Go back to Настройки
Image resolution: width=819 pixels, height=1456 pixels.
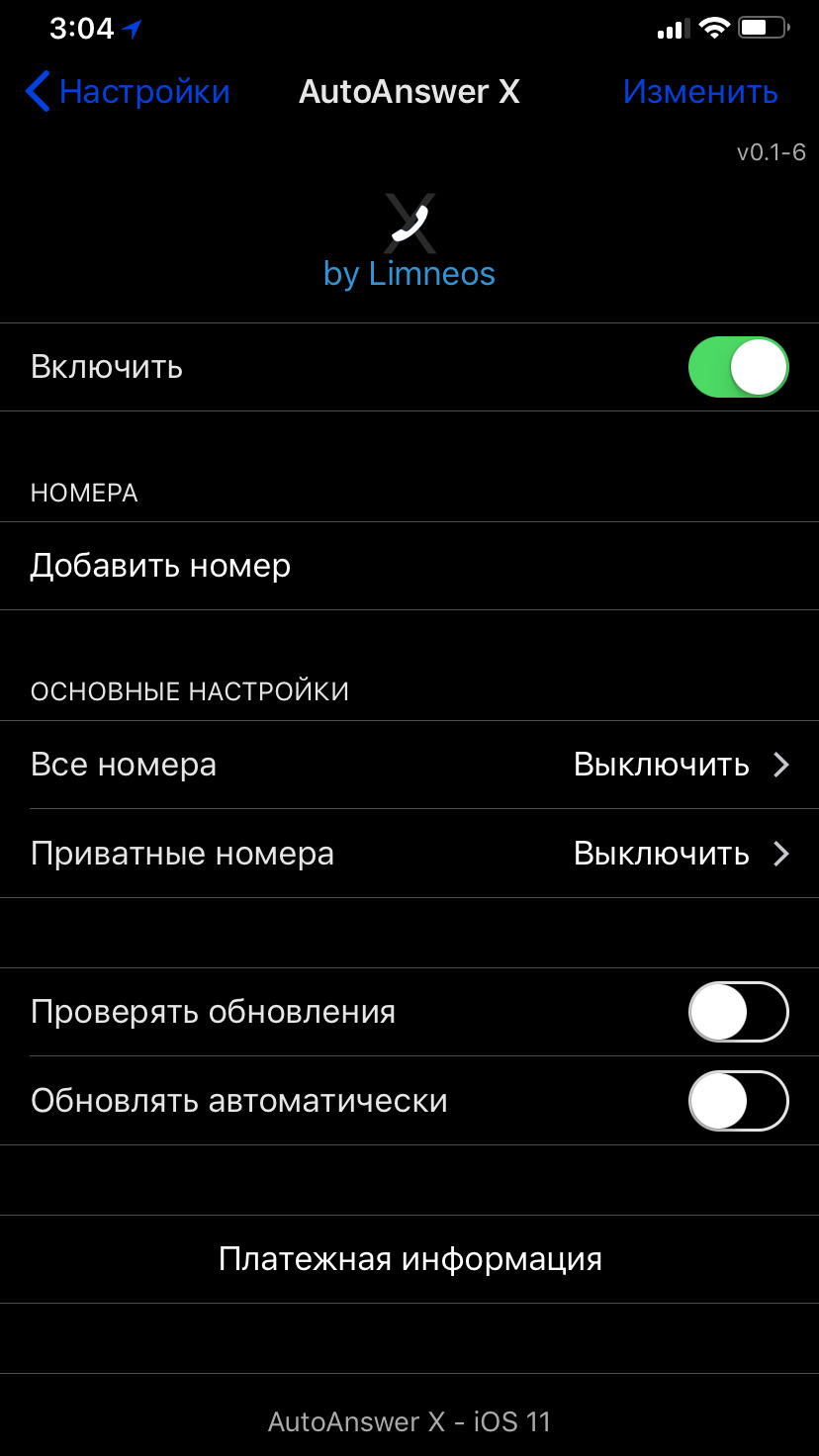[128, 92]
